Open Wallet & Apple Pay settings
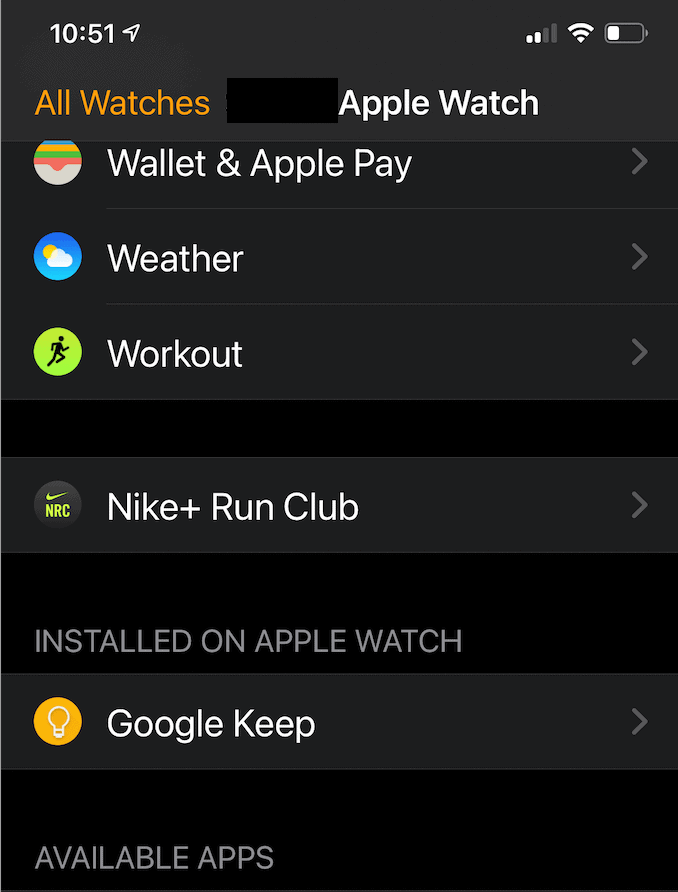The image size is (678, 892). (259, 163)
